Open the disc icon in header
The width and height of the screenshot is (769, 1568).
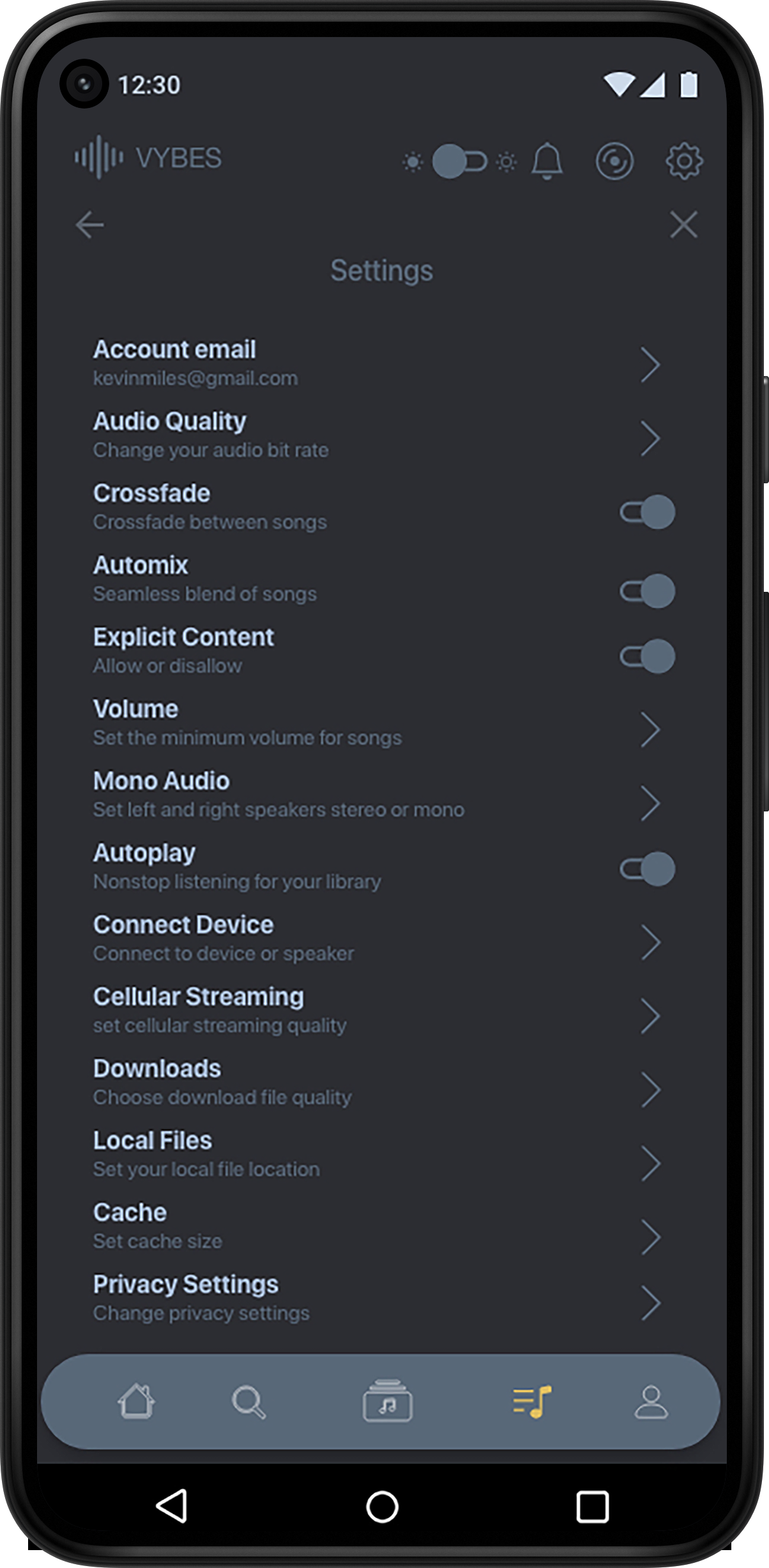point(614,161)
